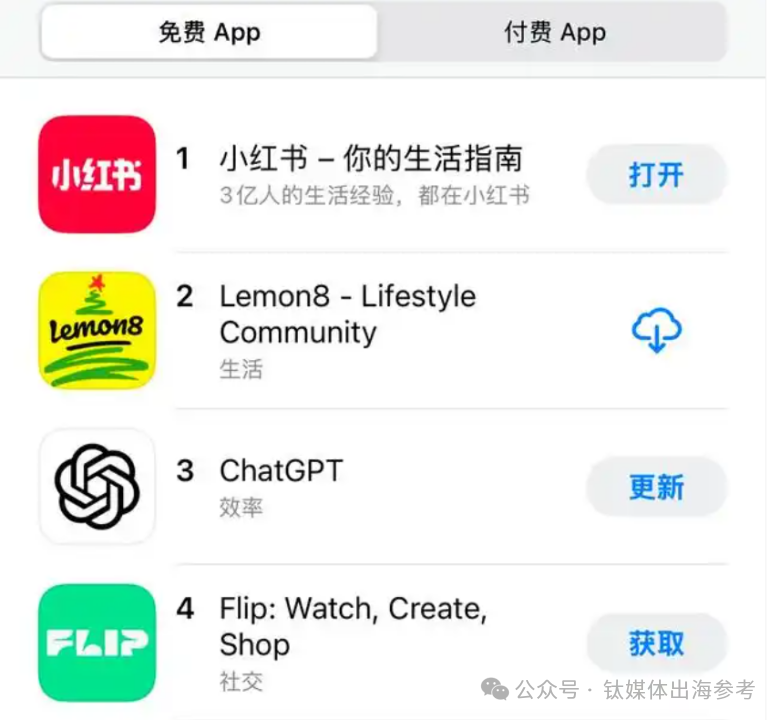Image resolution: width=780 pixels, height=720 pixels.
Task: Tap 获取 to get Flip app
Action: point(656,643)
